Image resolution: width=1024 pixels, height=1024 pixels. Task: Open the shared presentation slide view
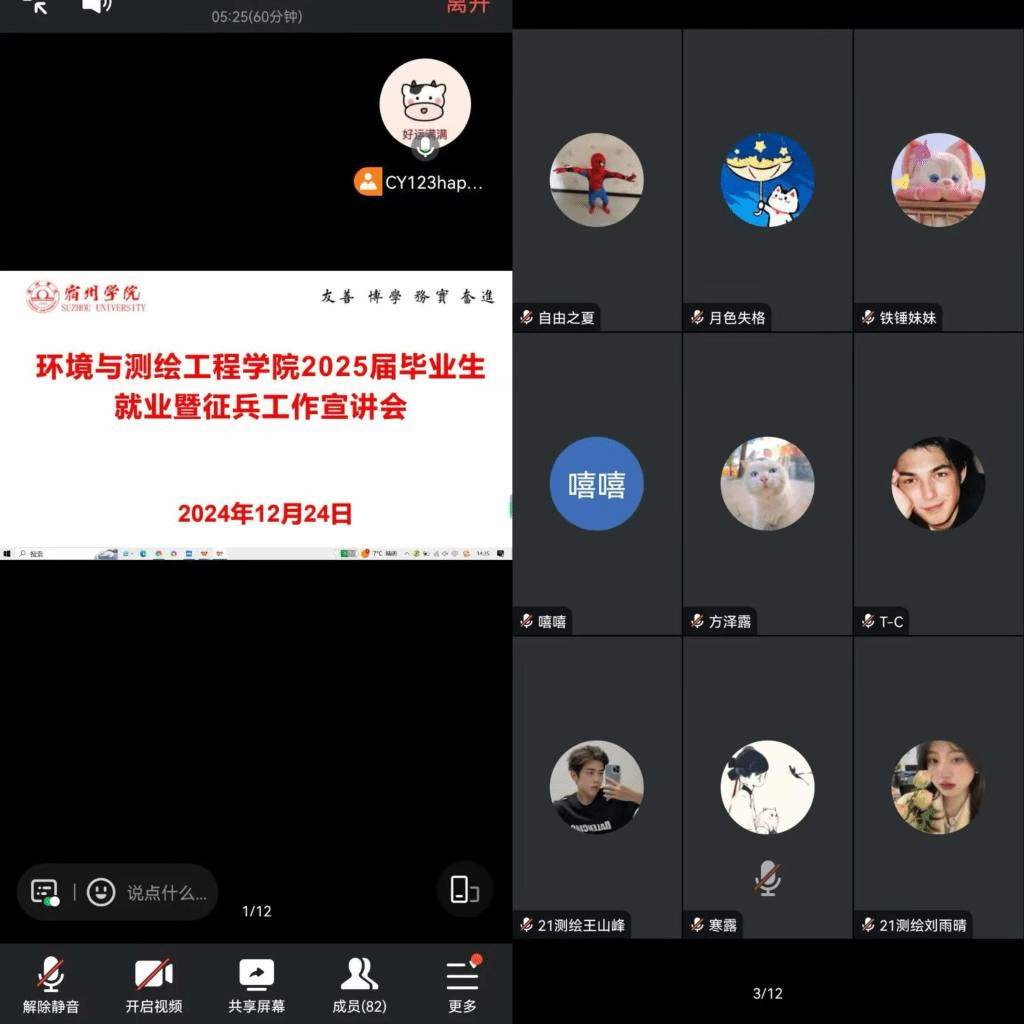pos(256,415)
